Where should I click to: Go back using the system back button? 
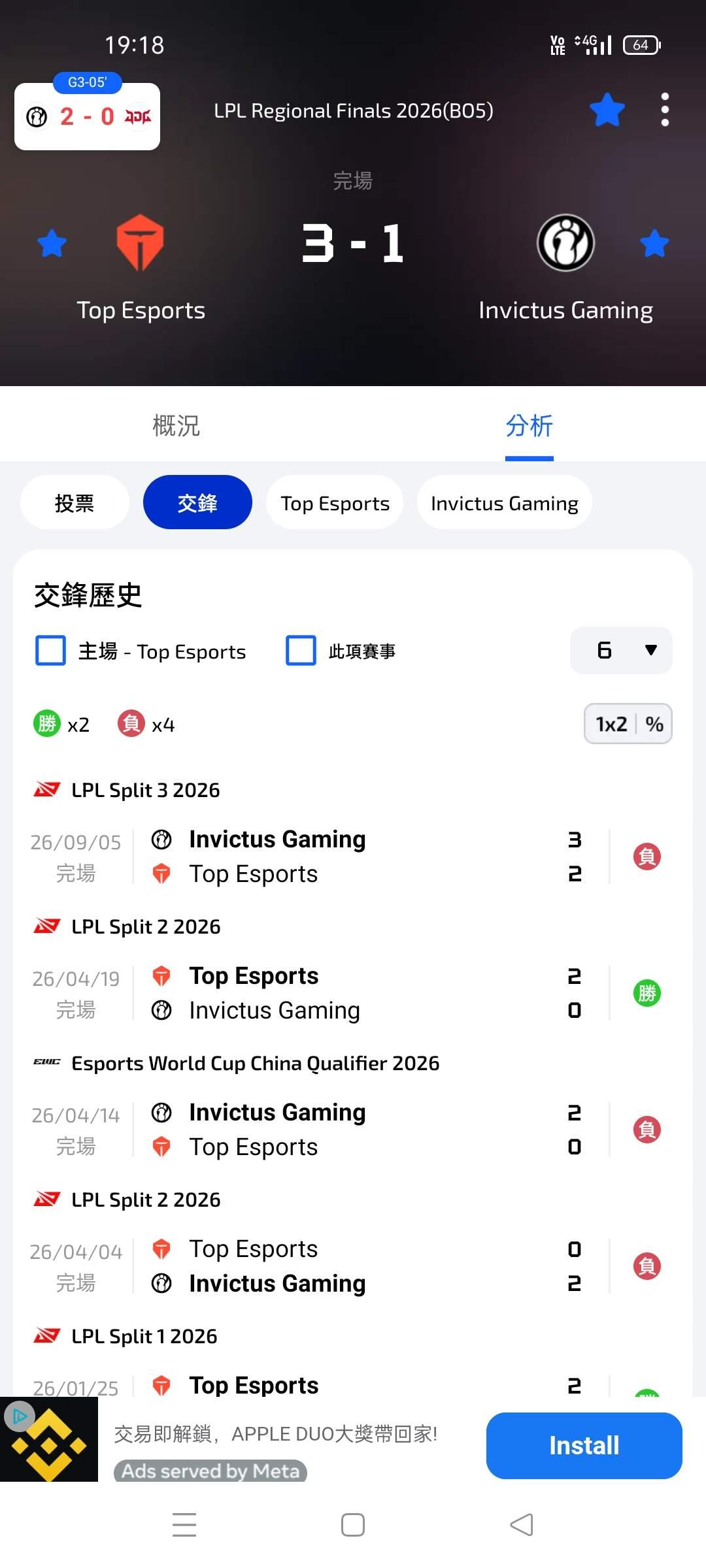522,1525
